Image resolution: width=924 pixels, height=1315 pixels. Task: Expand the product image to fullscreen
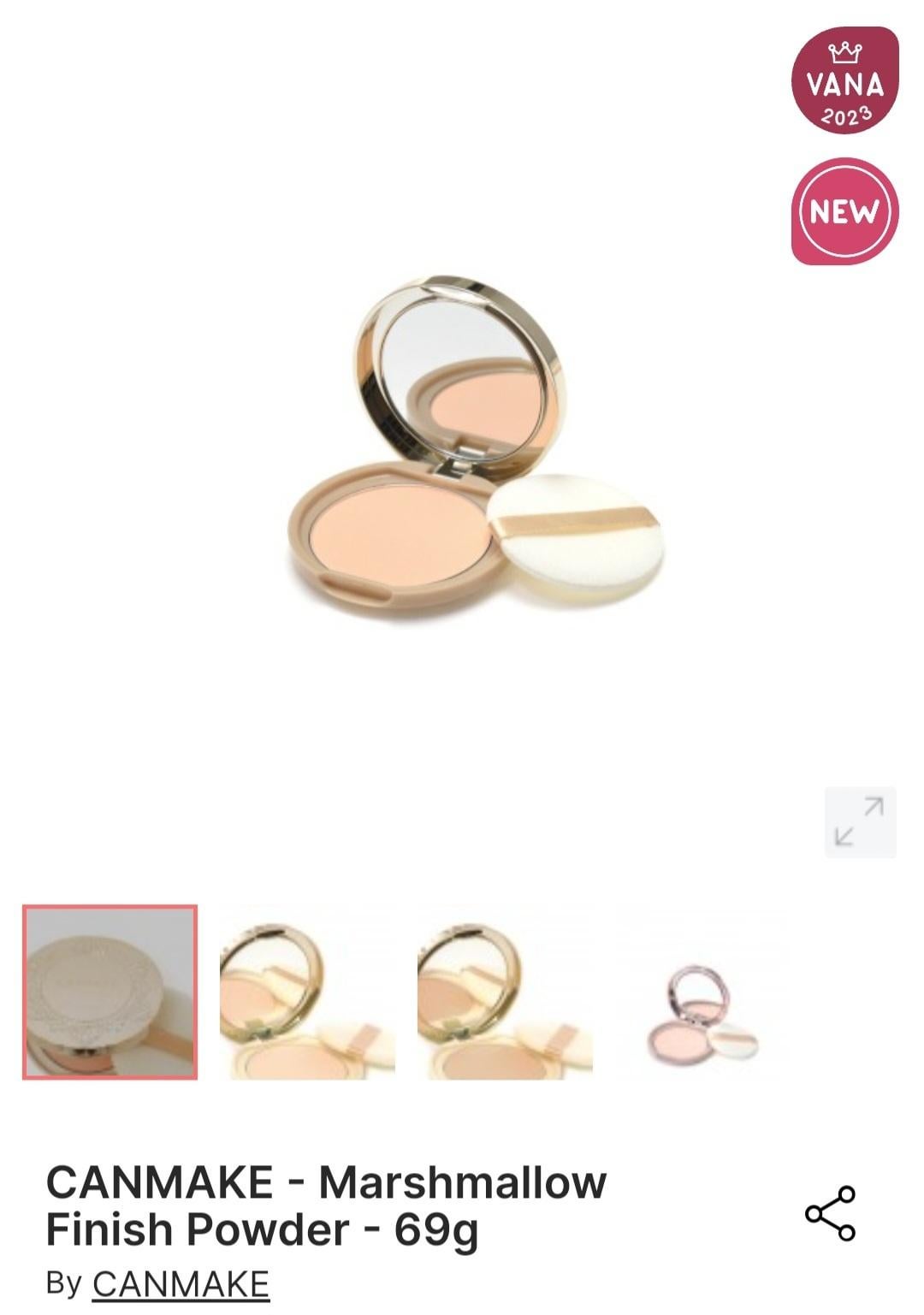coord(861,822)
